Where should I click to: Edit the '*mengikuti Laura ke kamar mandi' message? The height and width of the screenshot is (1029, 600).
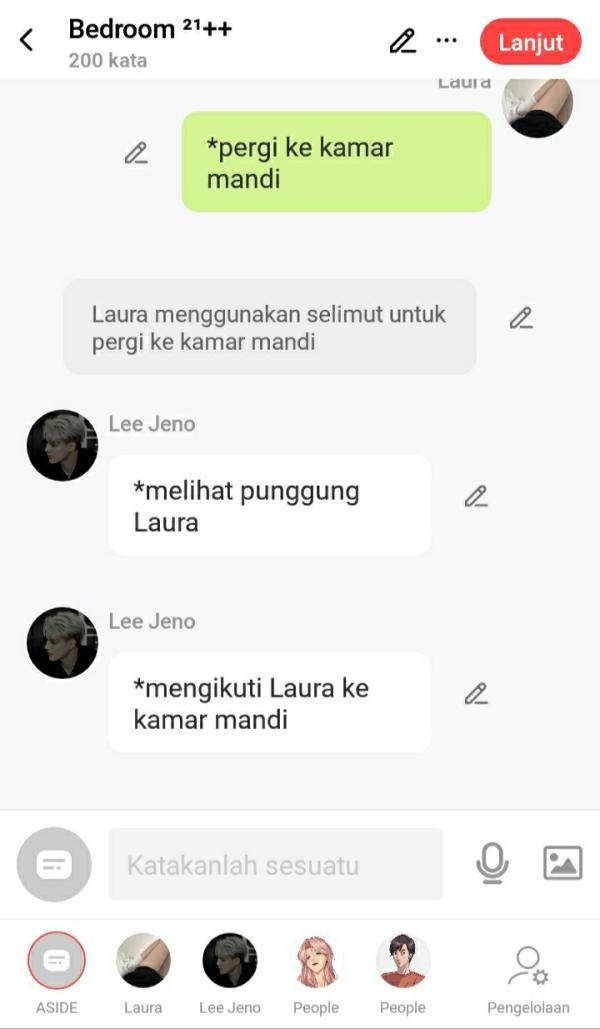476,694
